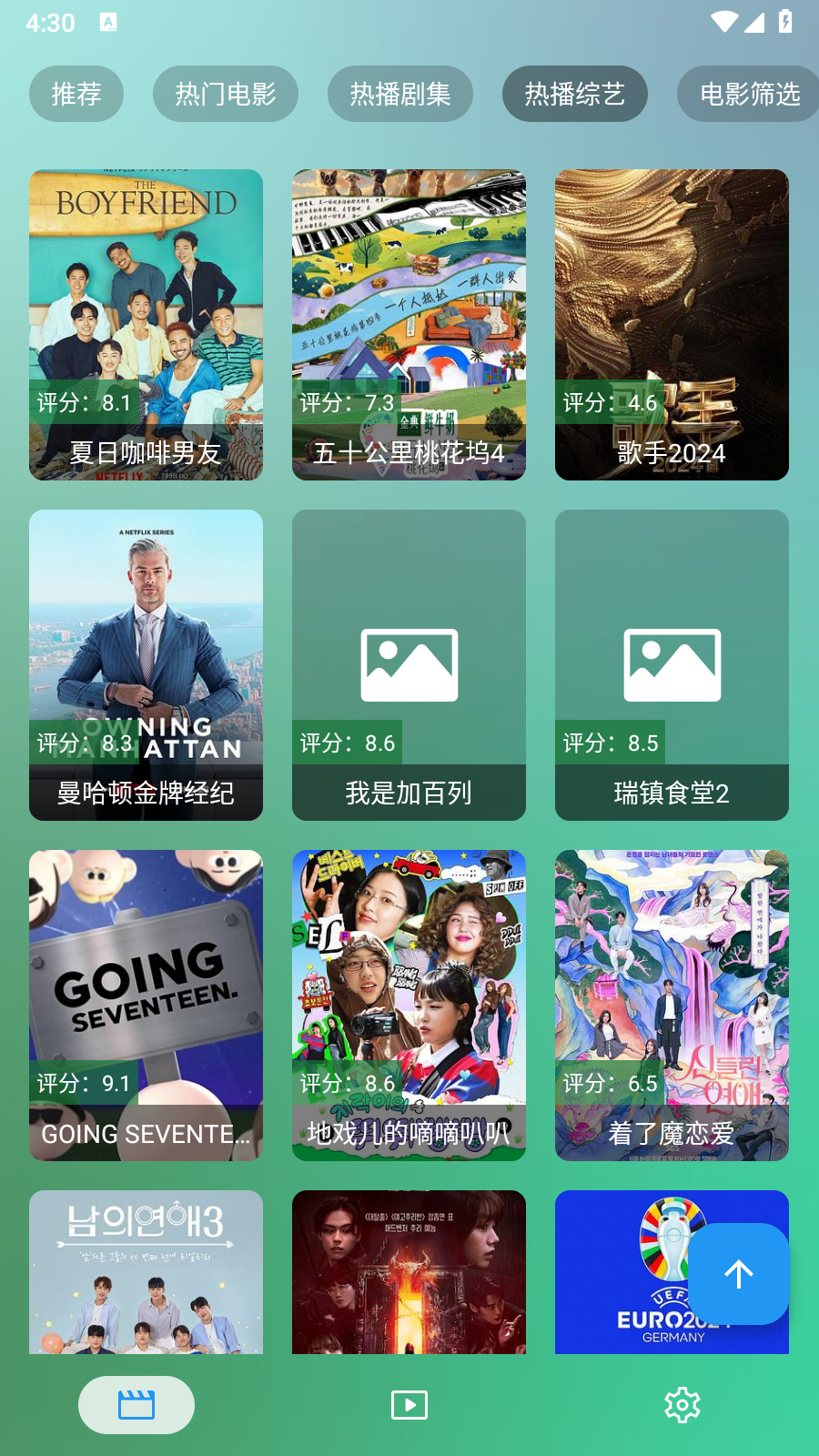Tap the Wi-Fi icon in the status bar
The image size is (819, 1456).
(x=723, y=23)
